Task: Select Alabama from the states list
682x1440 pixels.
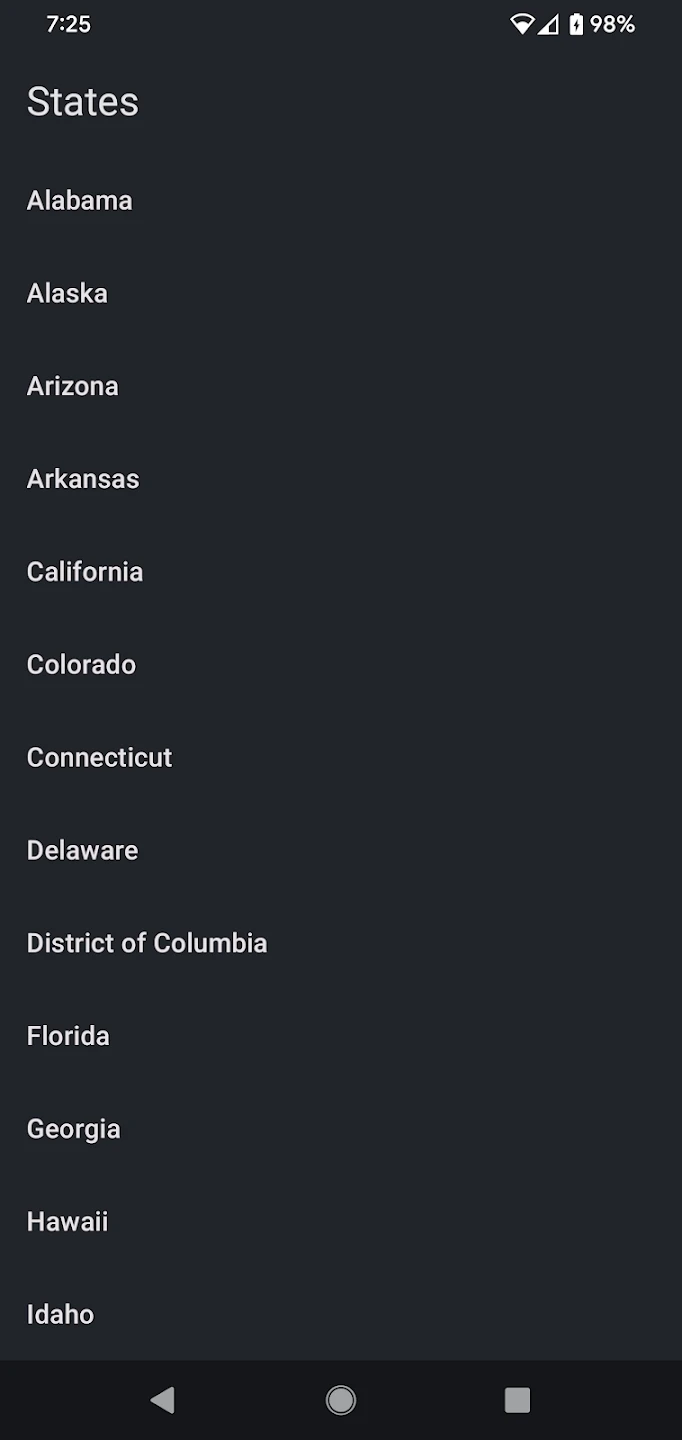Action: tap(80, 200)
